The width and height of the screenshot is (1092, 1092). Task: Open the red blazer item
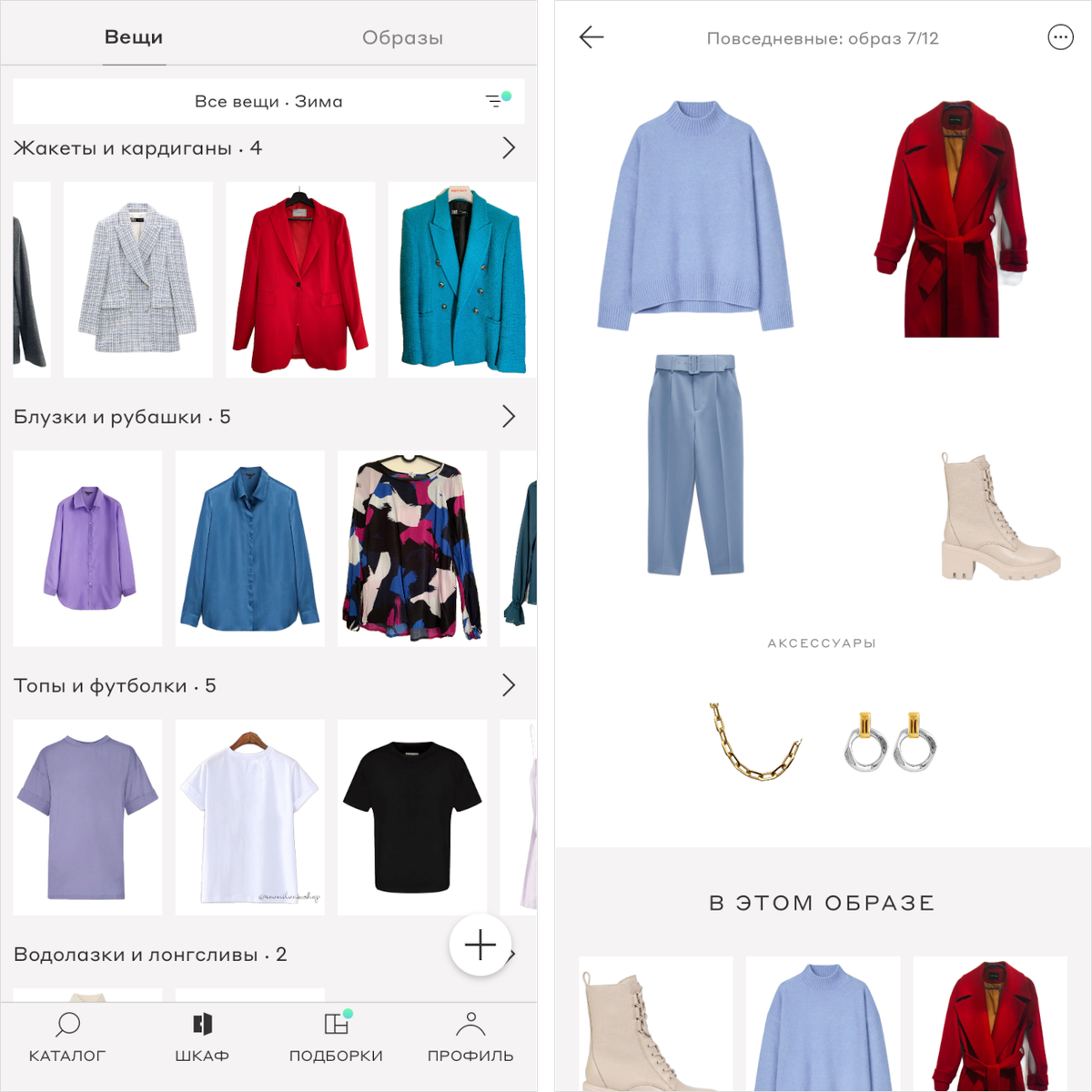point(300,279)
